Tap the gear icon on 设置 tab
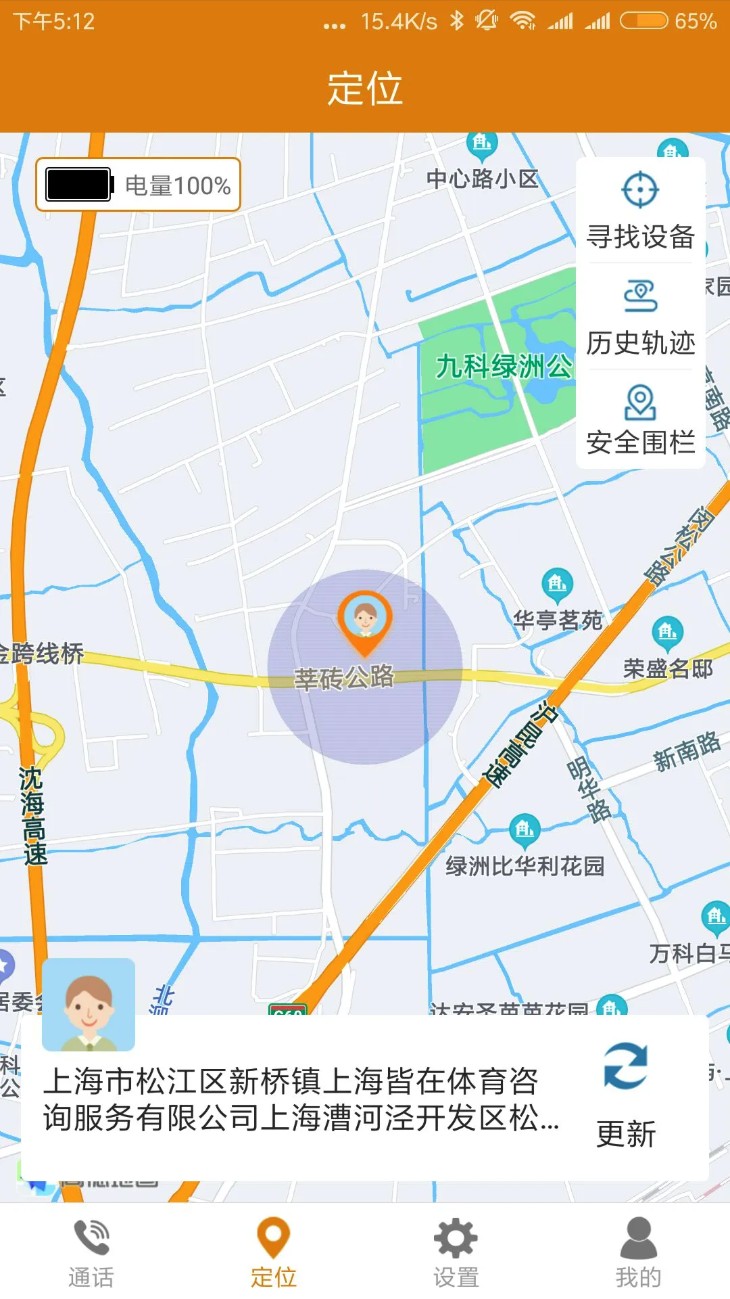Image resolution: width=730 pixels, height=1299 pixels. click(456, 1236)
